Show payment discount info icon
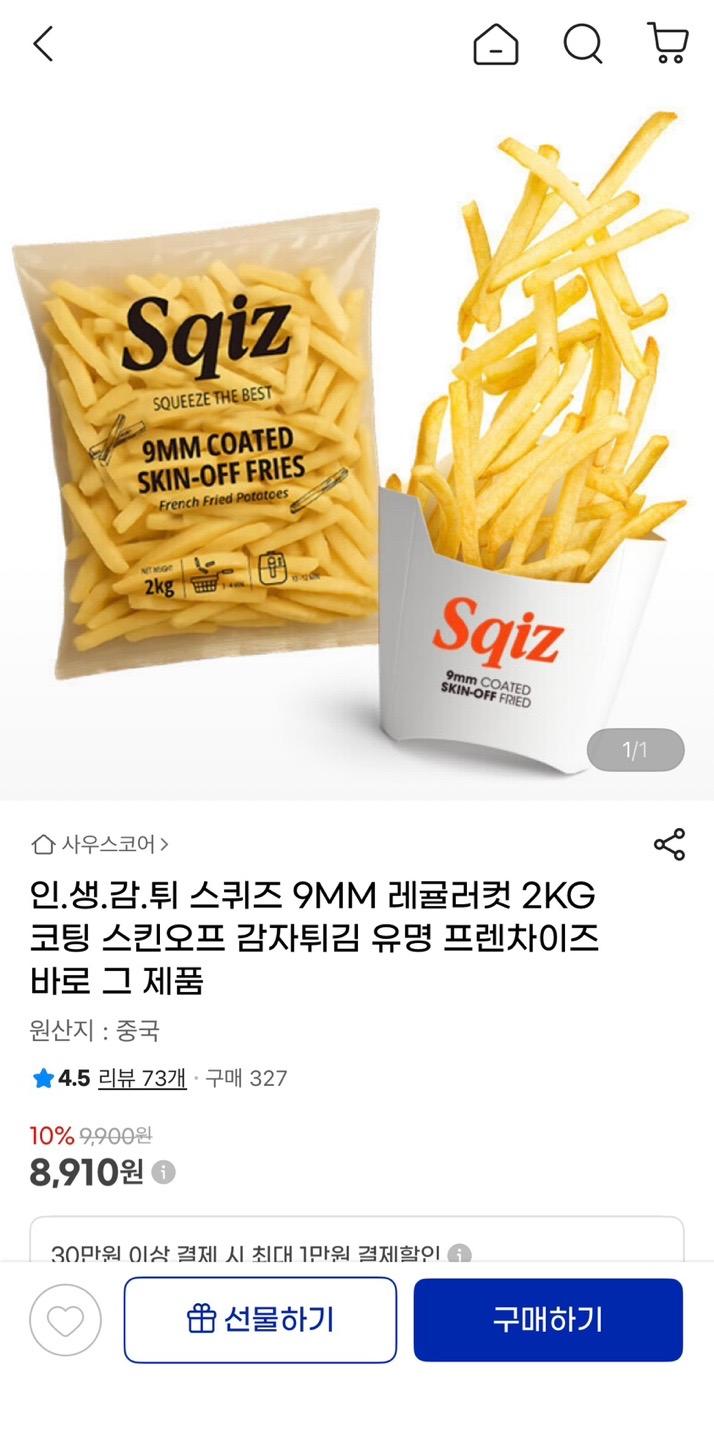The image size is (714, 1440). click(459, 1253)
